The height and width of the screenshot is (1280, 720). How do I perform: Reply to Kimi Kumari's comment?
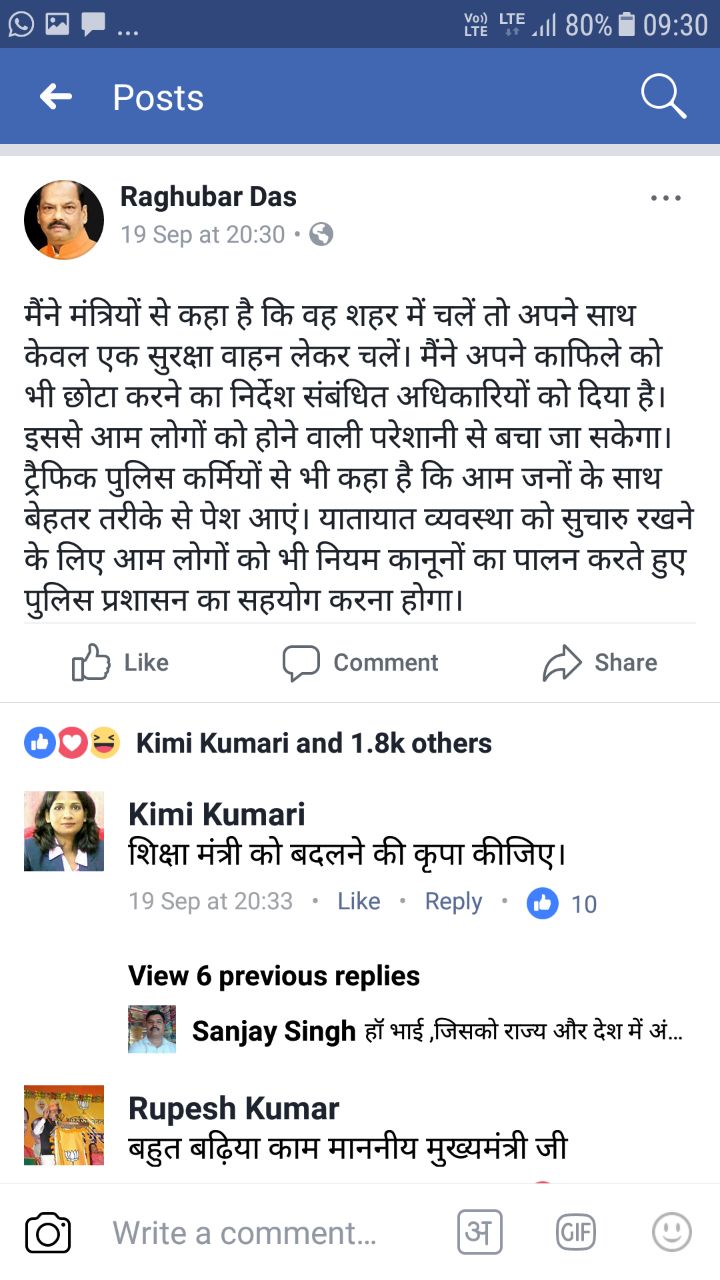(453, 901)
